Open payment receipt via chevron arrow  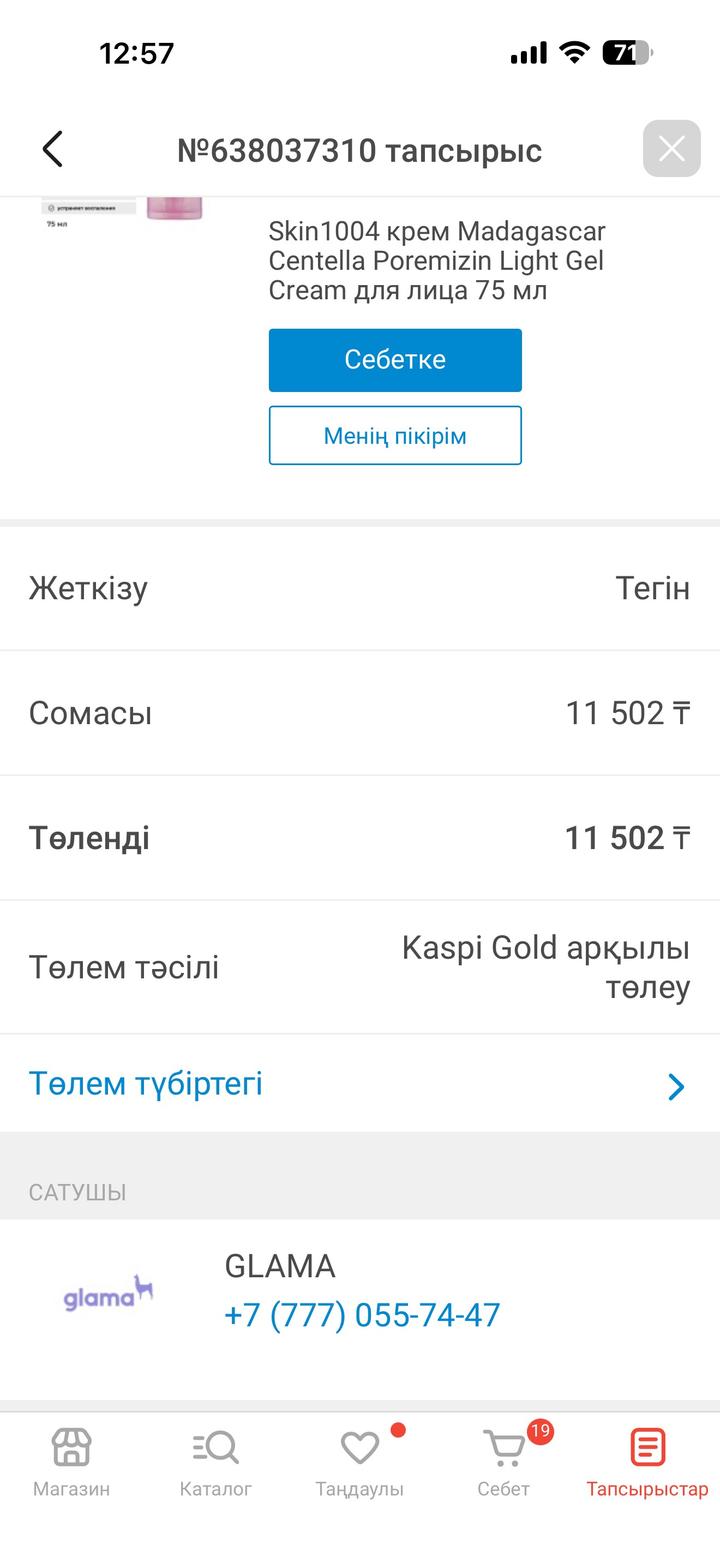pyautogui.click(x=675, y=1086)
